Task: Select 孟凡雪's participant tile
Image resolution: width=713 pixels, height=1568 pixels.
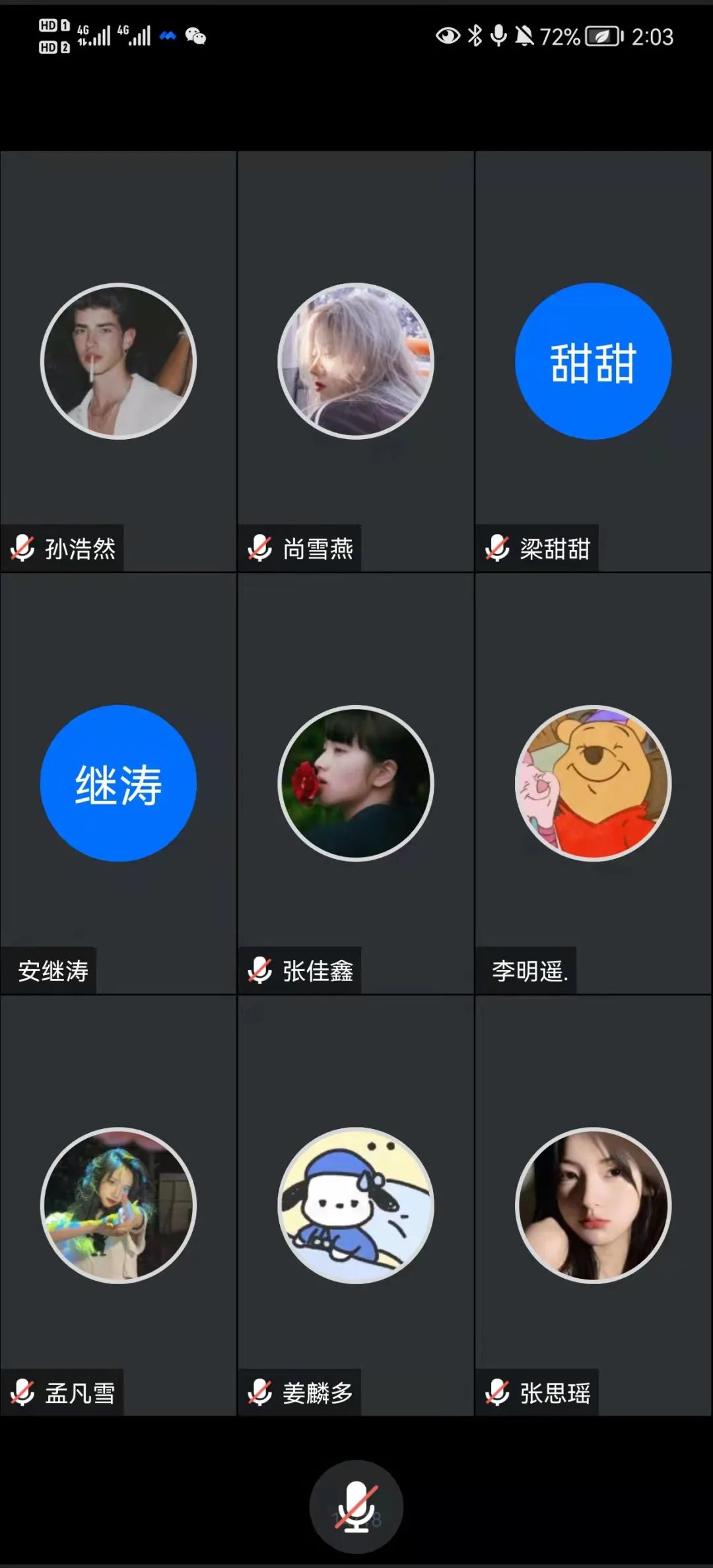Action: (118, 1205)
